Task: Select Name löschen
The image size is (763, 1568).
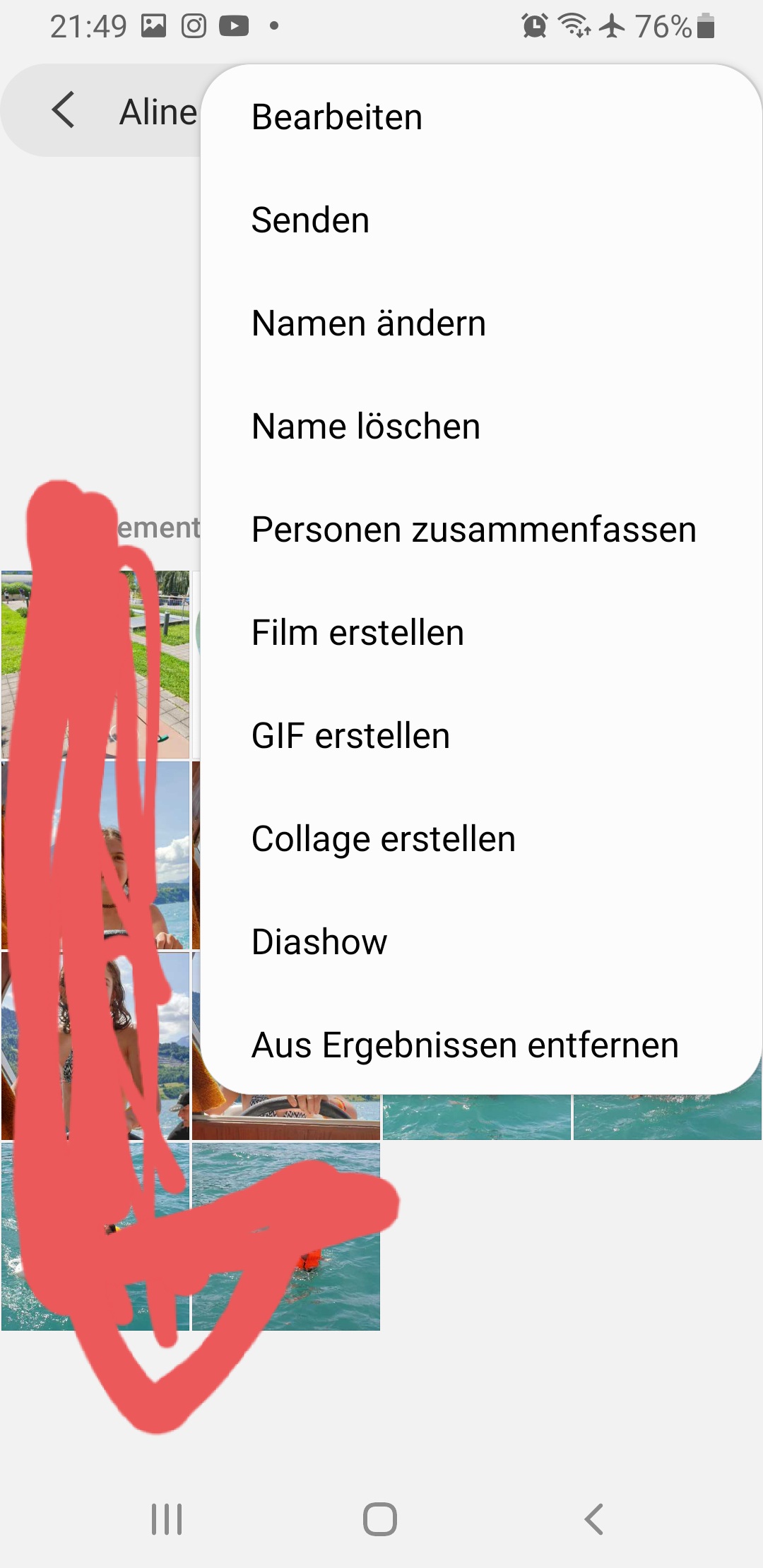Action: (x=365, y=427)
